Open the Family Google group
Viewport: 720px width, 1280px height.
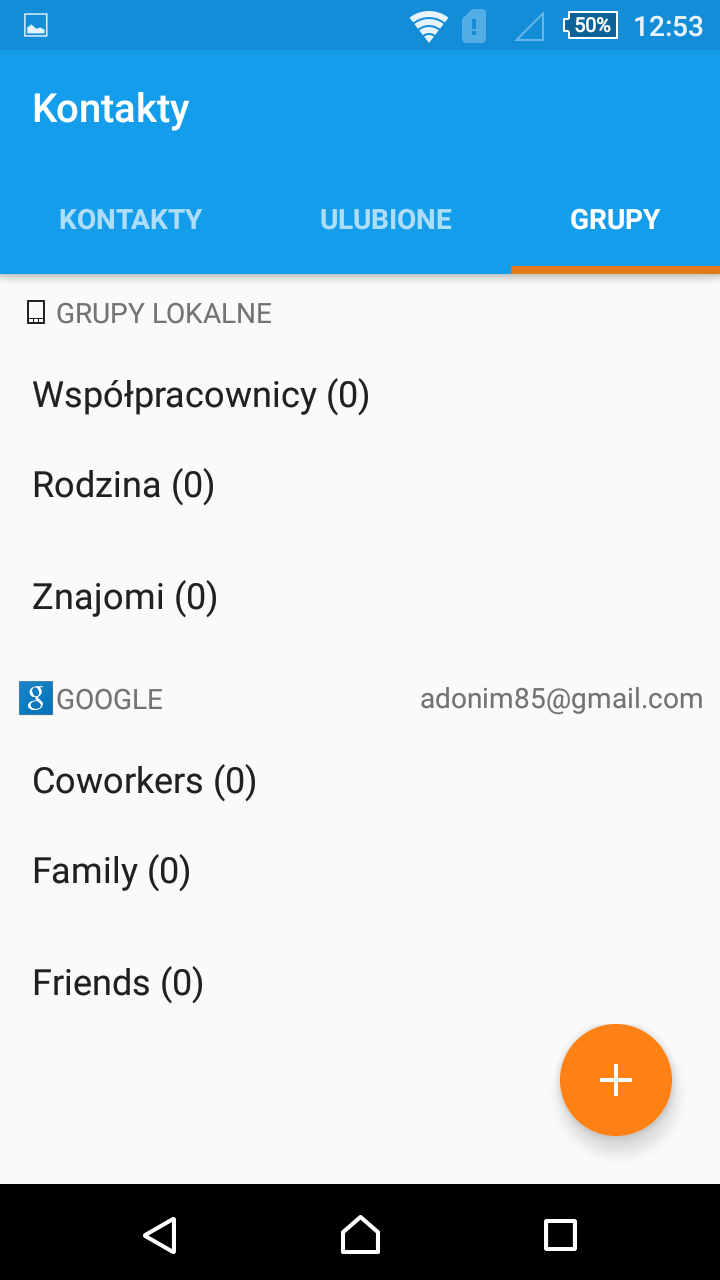tap(360, 871)
